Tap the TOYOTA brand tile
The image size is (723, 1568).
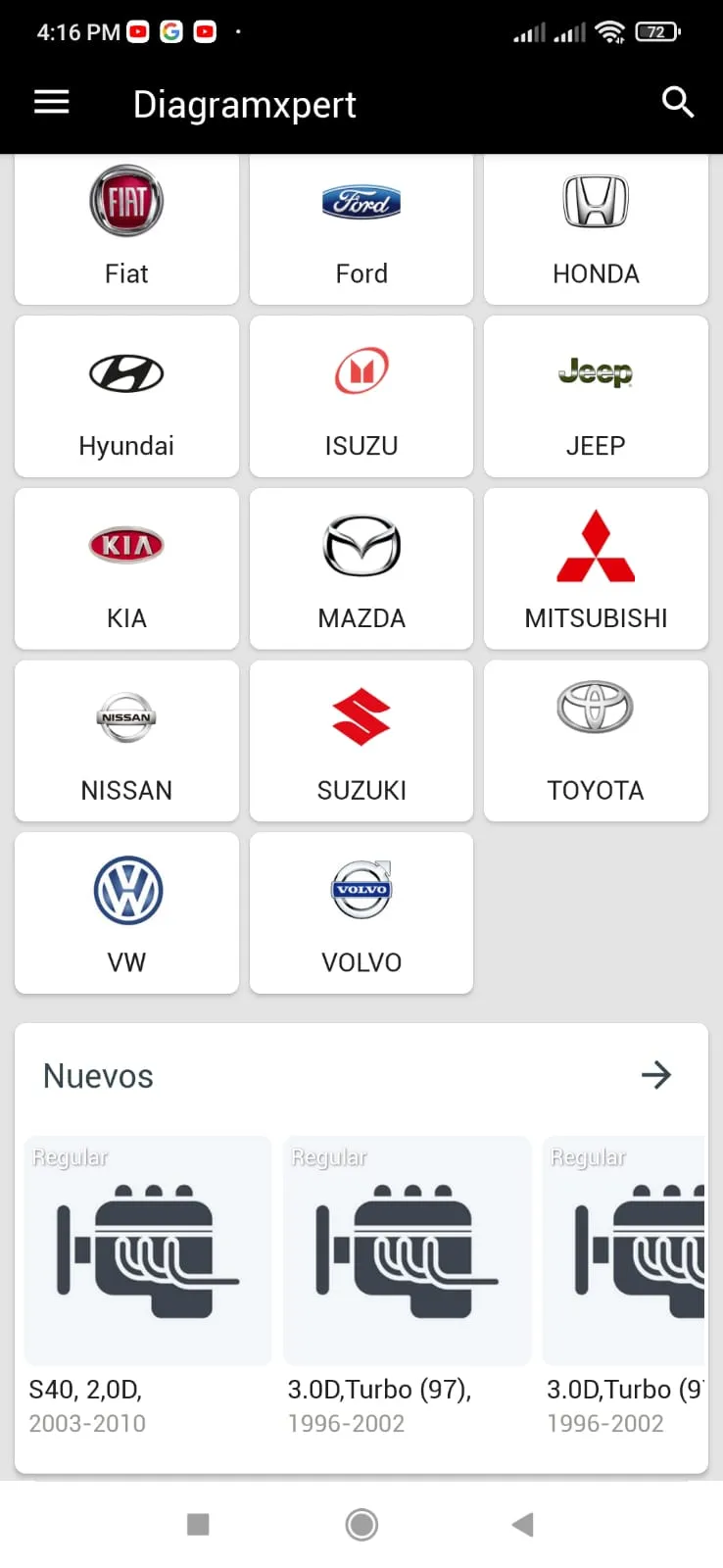[x=596, y=742]
